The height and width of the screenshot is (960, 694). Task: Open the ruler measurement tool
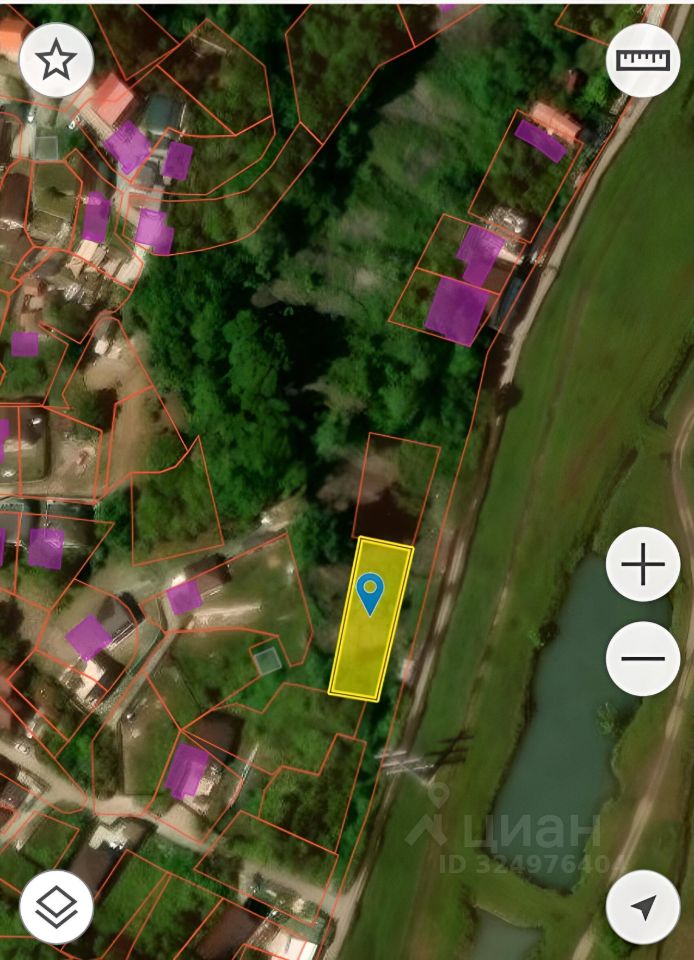[643, 60]
